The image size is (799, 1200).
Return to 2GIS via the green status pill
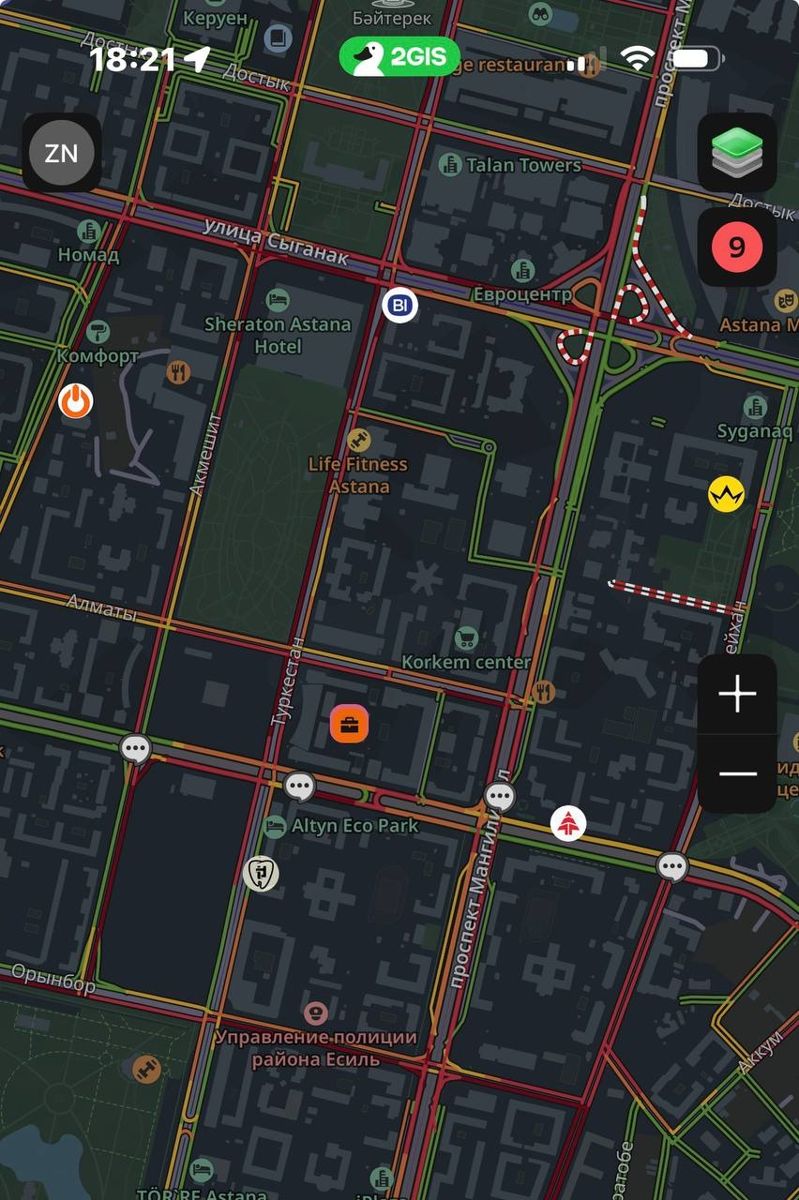(399, 57)
